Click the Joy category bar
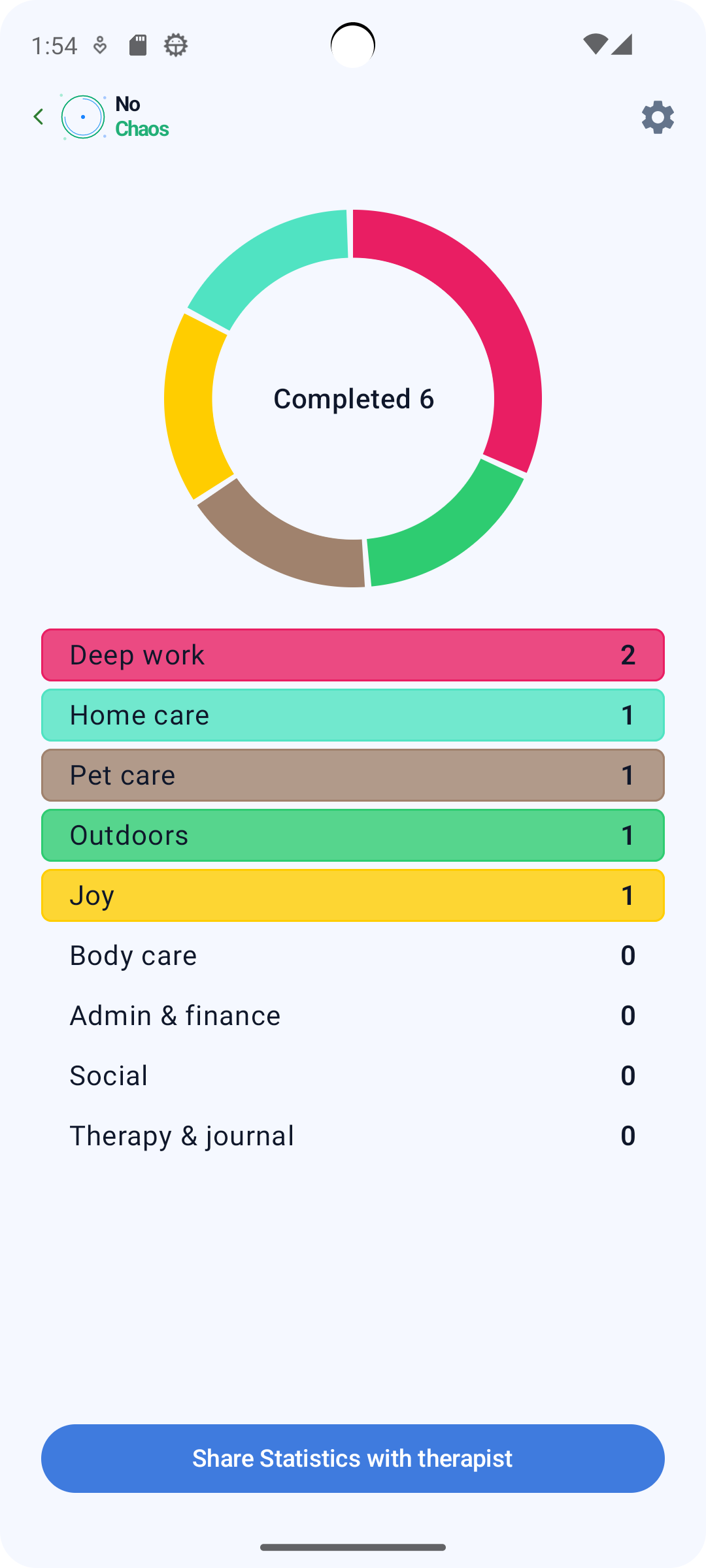The image size is (706, 1568). [x=353, y=895]
